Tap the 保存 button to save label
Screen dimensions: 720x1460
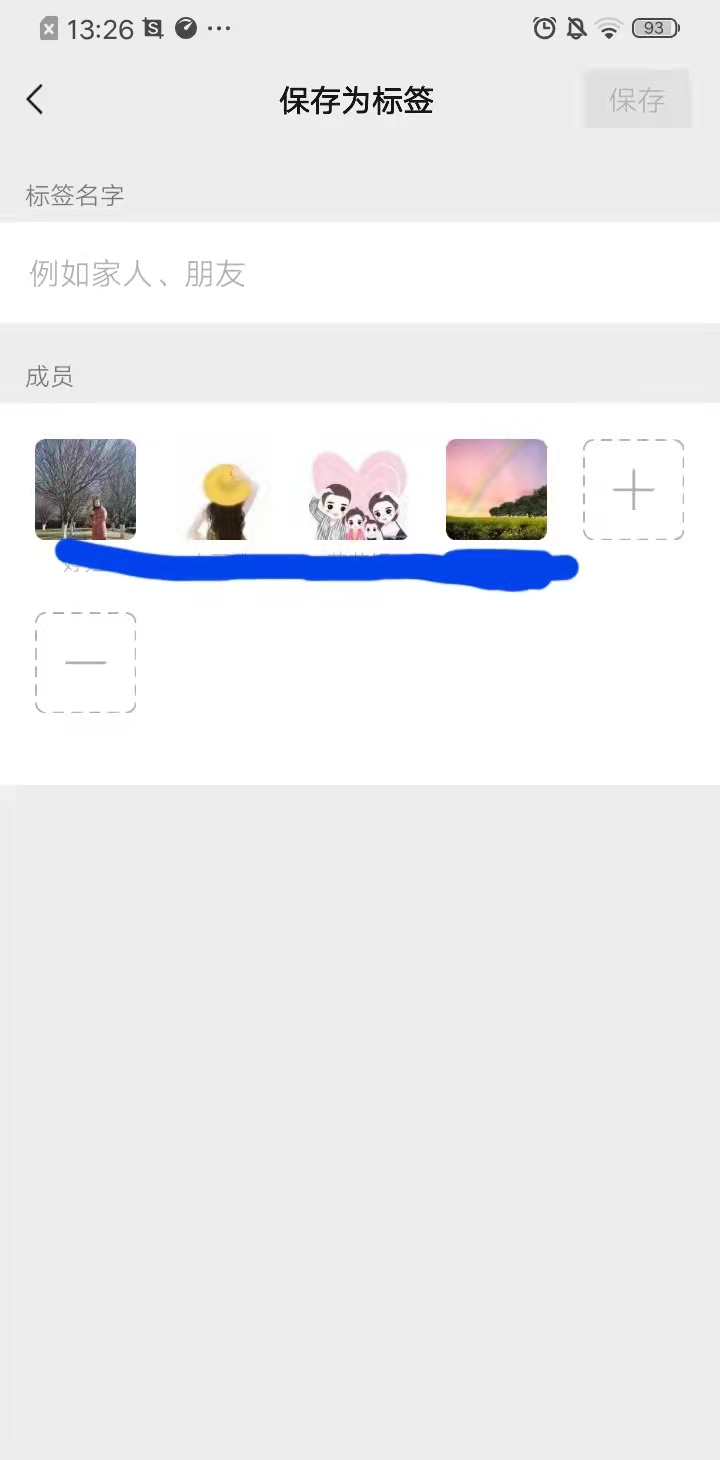tap(637, 100)
